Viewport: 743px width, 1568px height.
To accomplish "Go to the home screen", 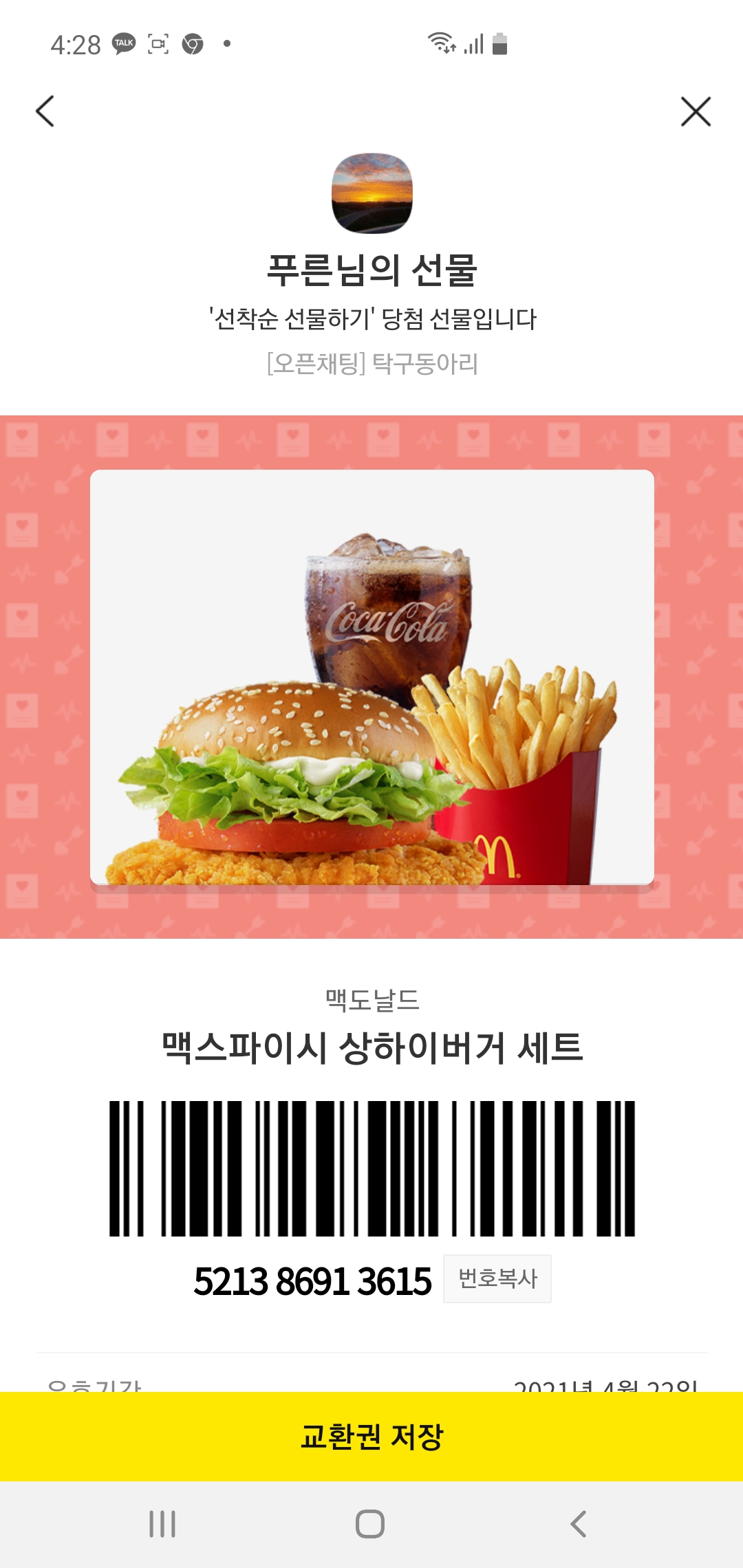I will [370, 1524].
